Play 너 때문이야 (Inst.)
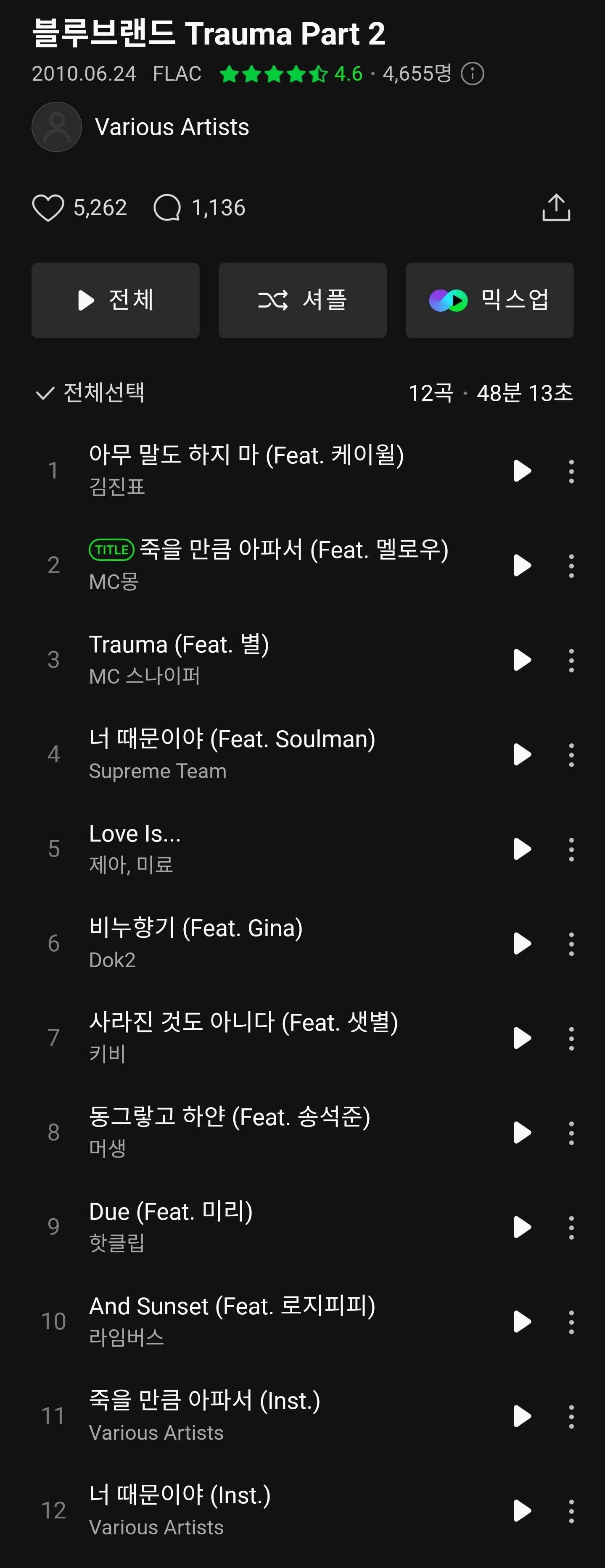Image resolution: width=605 pixels, height=1568 pixels. tap(522, 1511)
